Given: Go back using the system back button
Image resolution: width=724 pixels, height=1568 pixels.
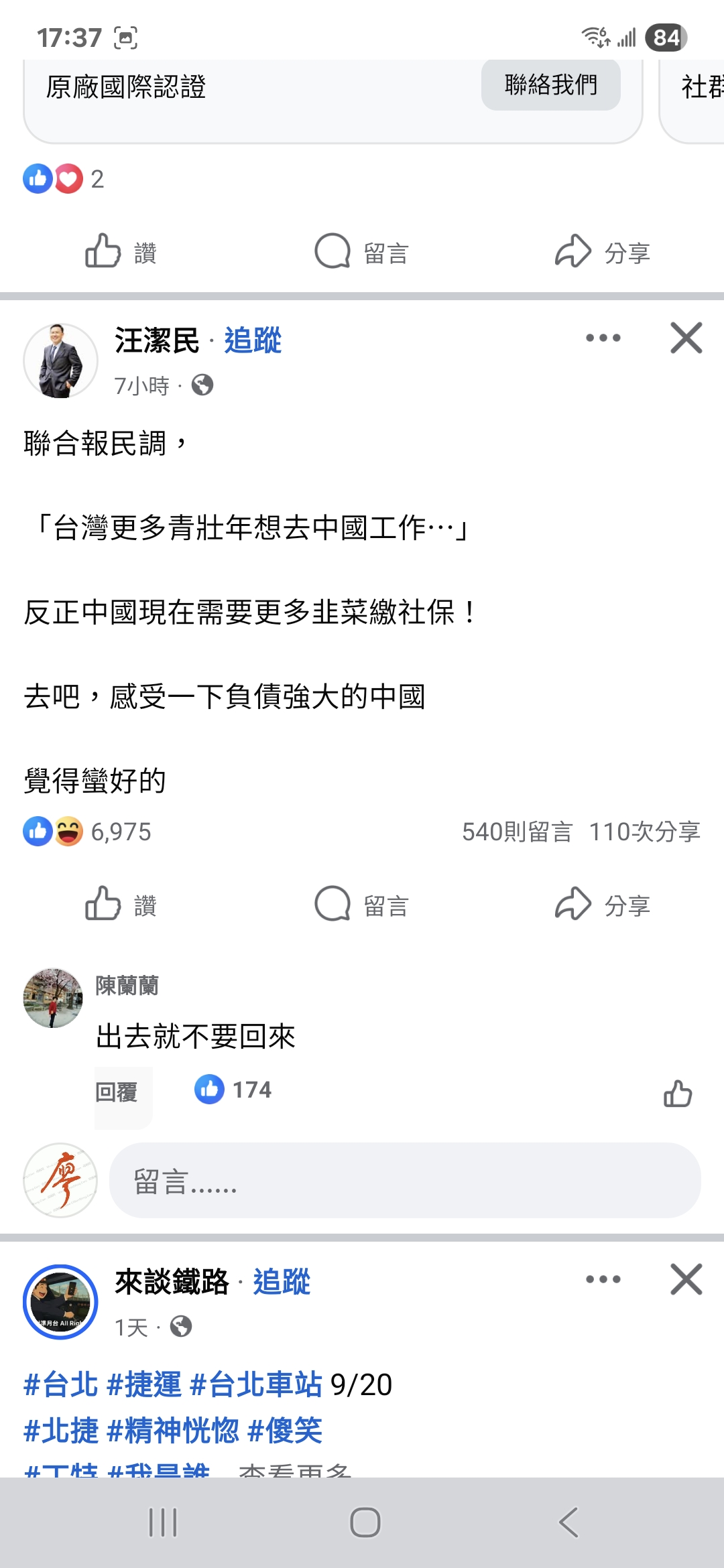Looking at the screenshot, I should 568,1522.
